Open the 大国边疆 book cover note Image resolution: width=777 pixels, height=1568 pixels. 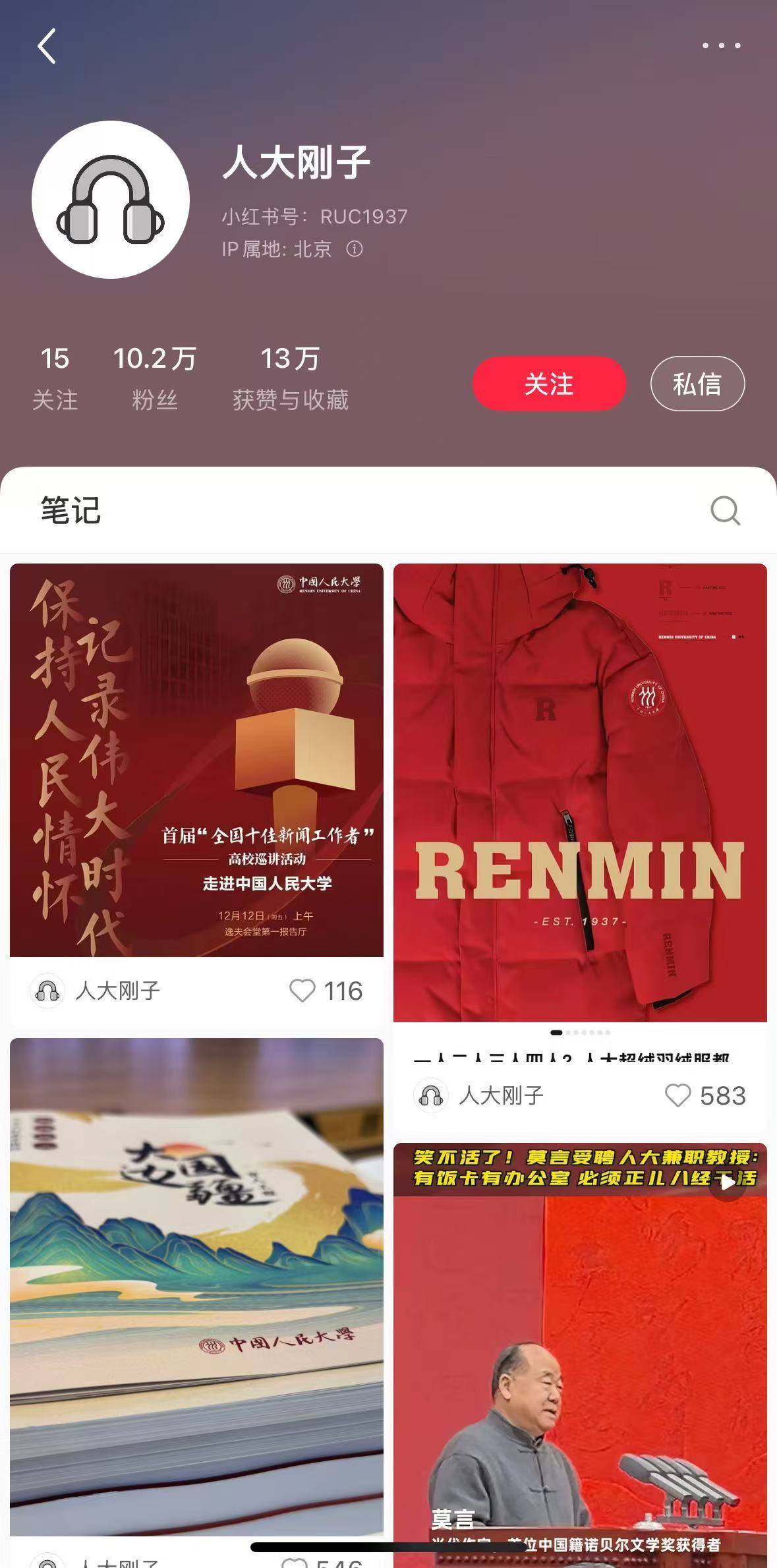[x=196, y=1285]
